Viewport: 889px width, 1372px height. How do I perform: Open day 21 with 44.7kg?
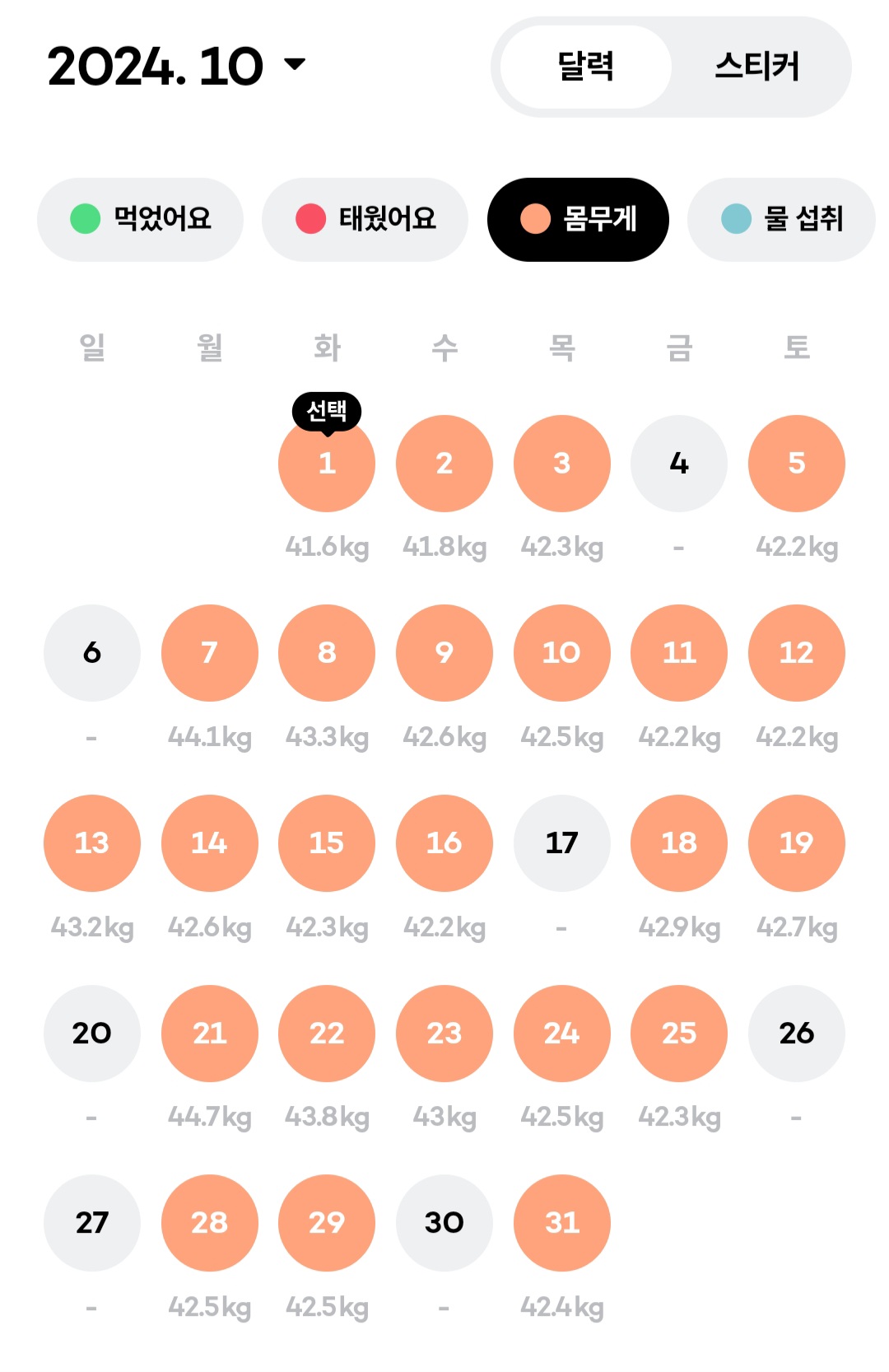tap(210, 1034)
